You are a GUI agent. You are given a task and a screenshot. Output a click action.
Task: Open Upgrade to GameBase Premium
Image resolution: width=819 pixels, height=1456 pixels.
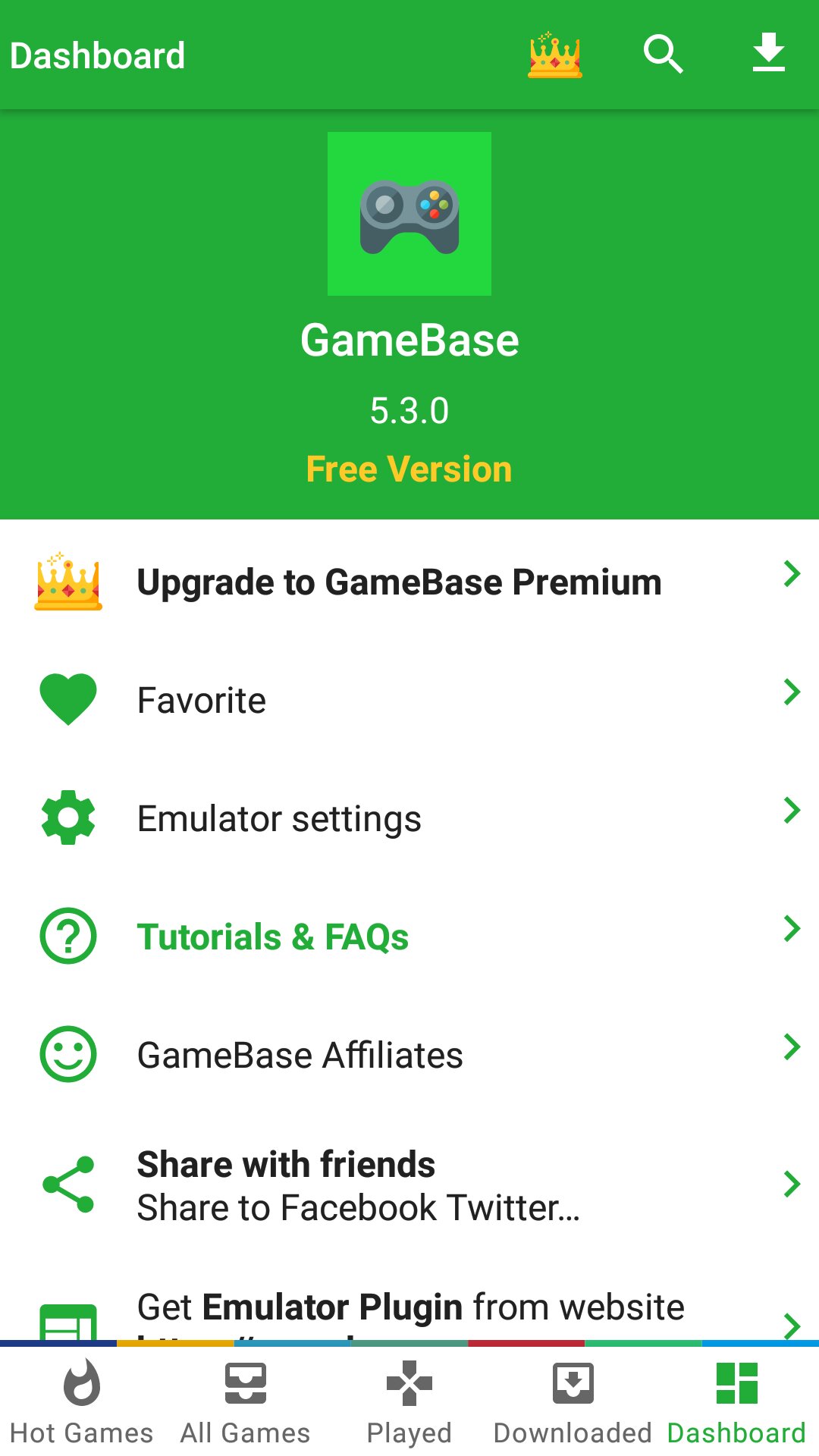[409, 582]
